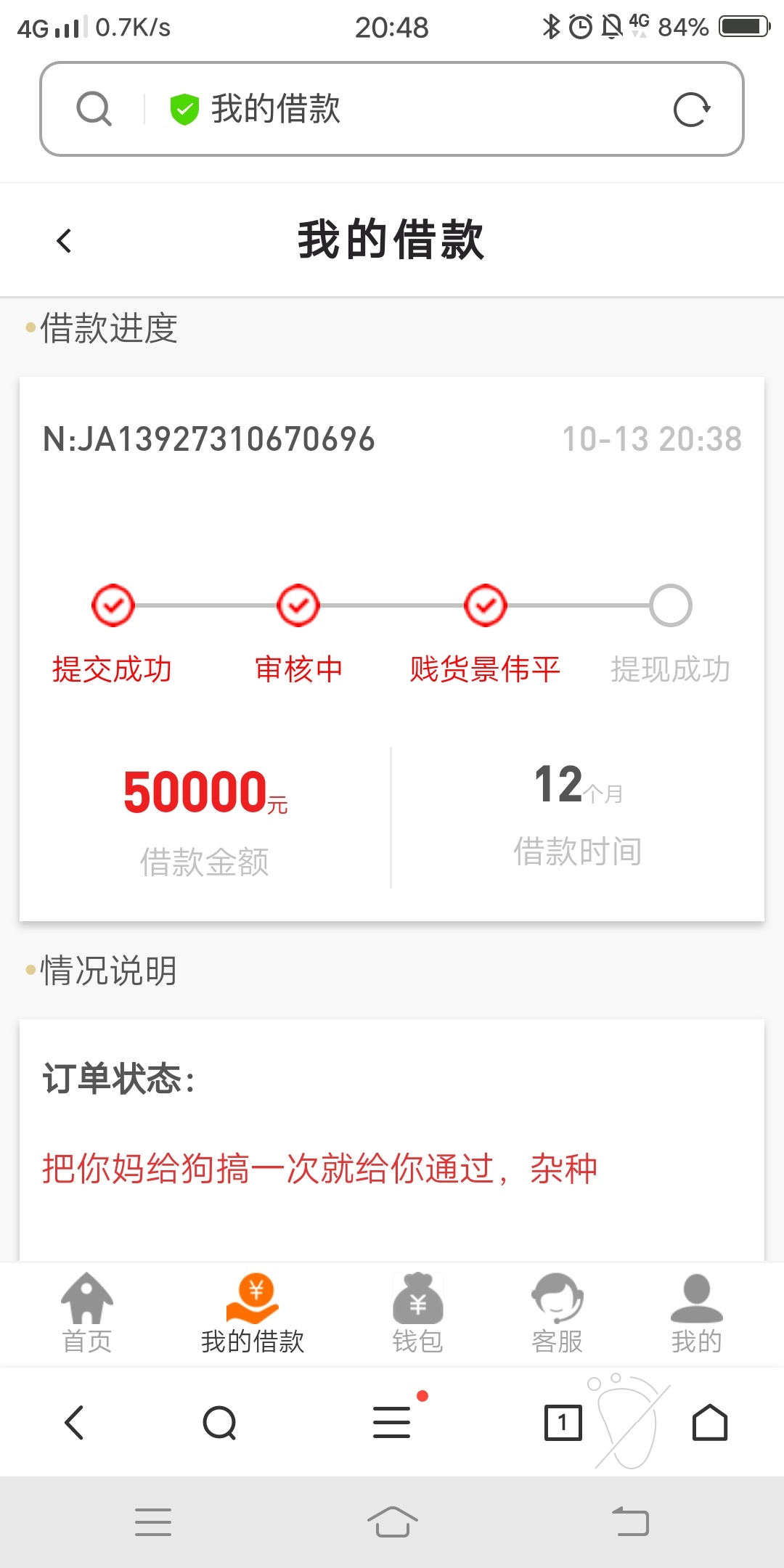Open the browser menu with the red dot
This screenshot has height=1568, width=784.
[x=393, y=1421]
